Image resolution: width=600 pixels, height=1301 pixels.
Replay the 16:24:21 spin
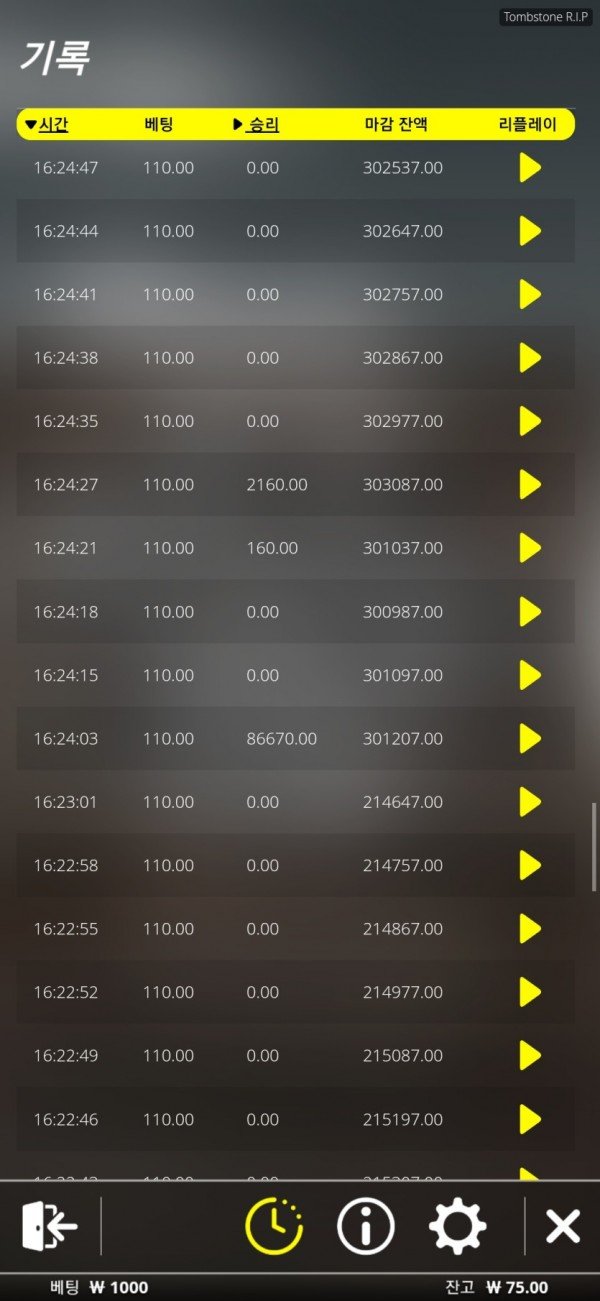[x=530, y=548]
